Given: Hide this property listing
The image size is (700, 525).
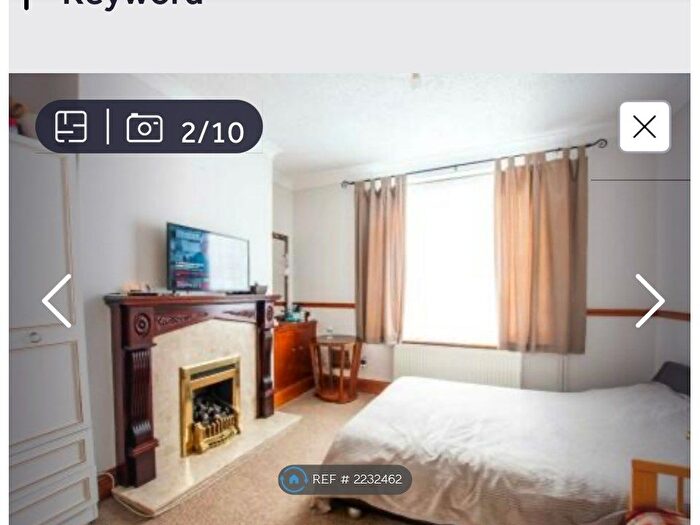Looking at the screenshot, I should (644, 127).
